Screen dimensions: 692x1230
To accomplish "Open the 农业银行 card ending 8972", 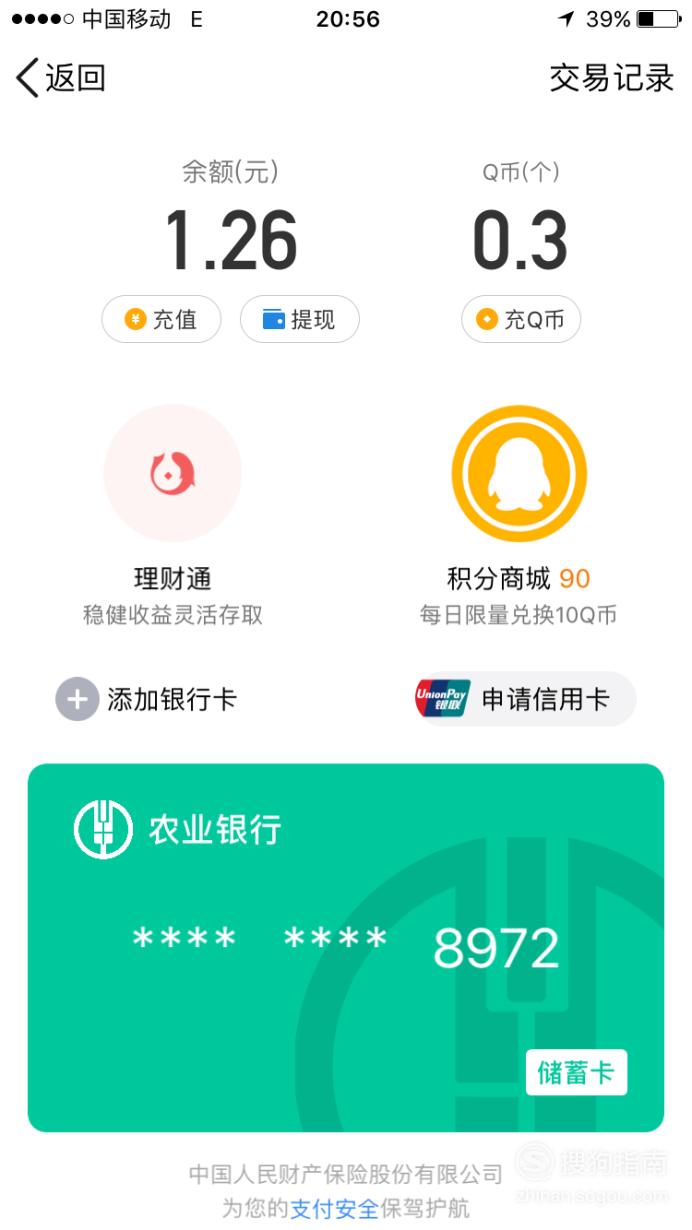I will pyautogui.click(x=346, y=948).
